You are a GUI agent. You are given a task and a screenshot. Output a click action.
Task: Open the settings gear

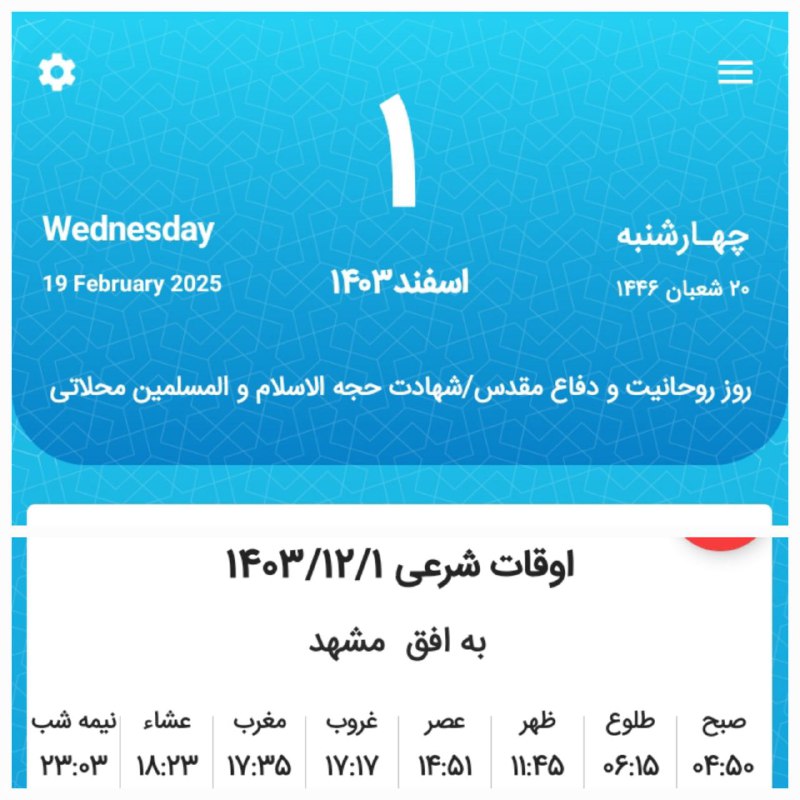pyautogui.click(x=57, y=72)
